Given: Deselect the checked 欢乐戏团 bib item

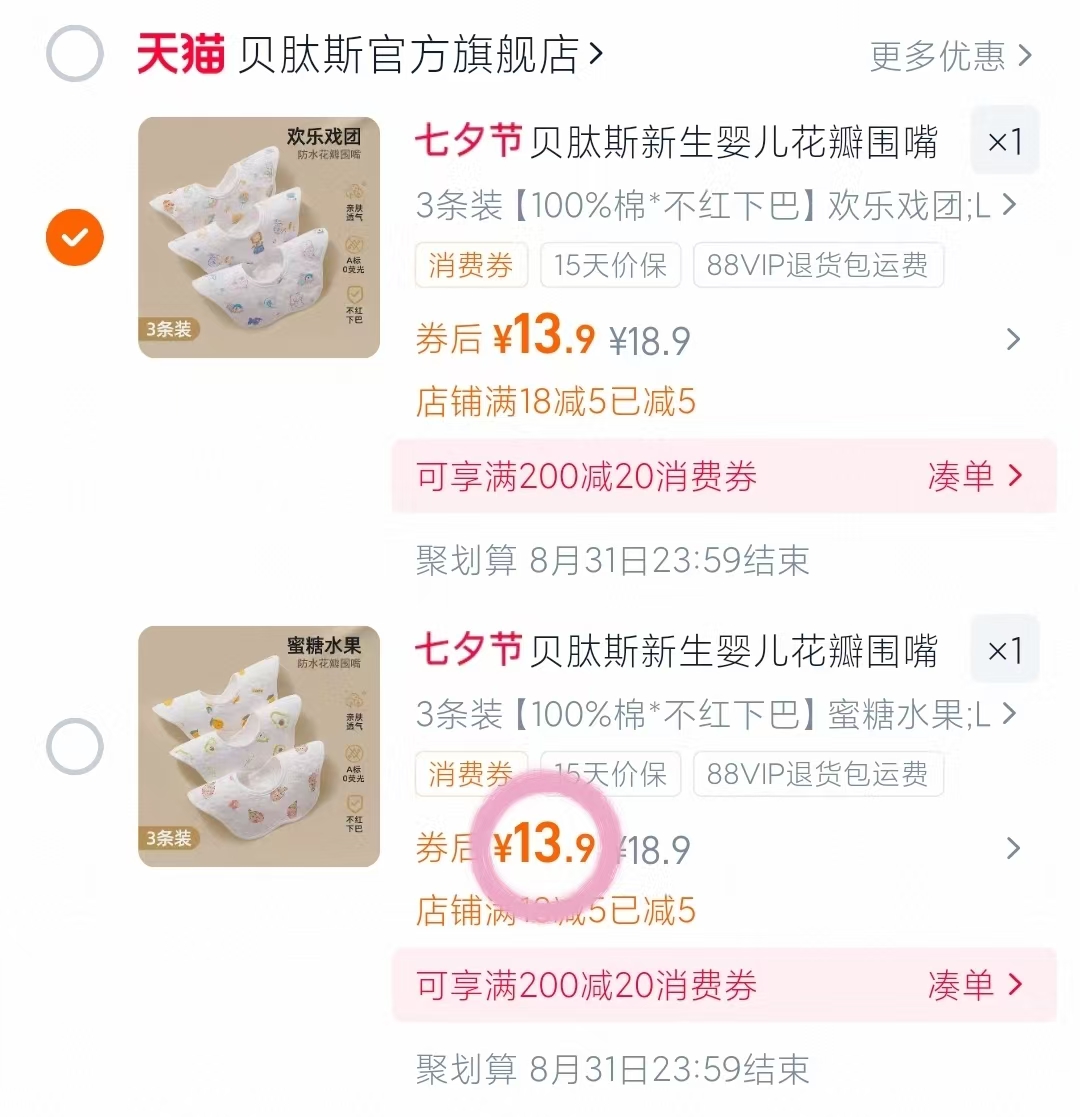Looking at the screenshot, I should (74, 237).
